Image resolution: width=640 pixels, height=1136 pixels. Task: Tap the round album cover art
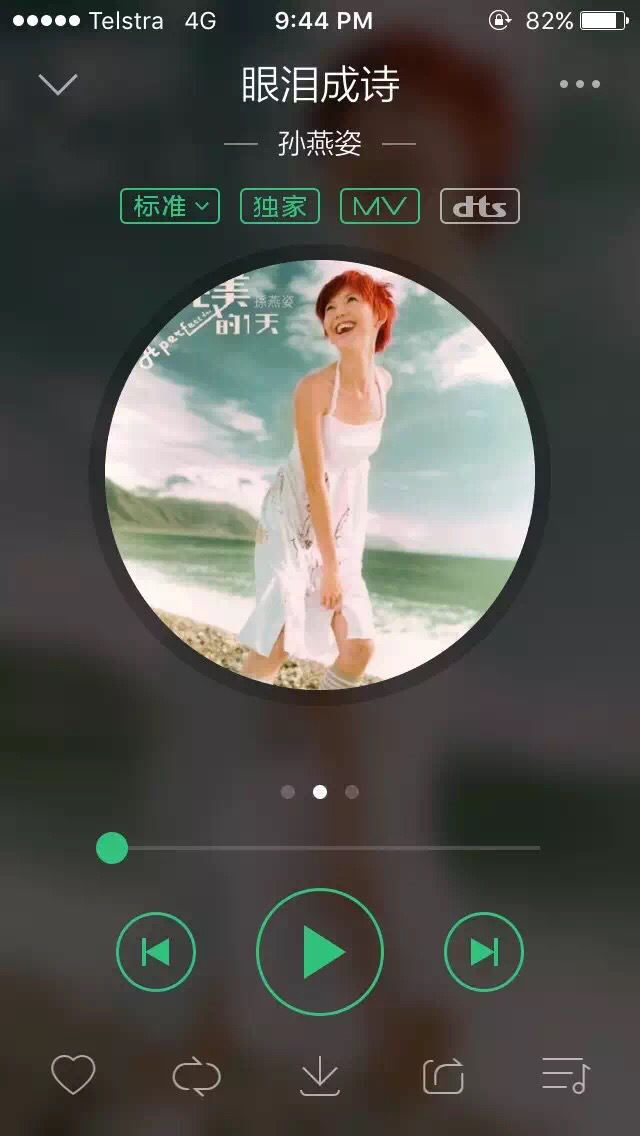(x=320, y=475)
